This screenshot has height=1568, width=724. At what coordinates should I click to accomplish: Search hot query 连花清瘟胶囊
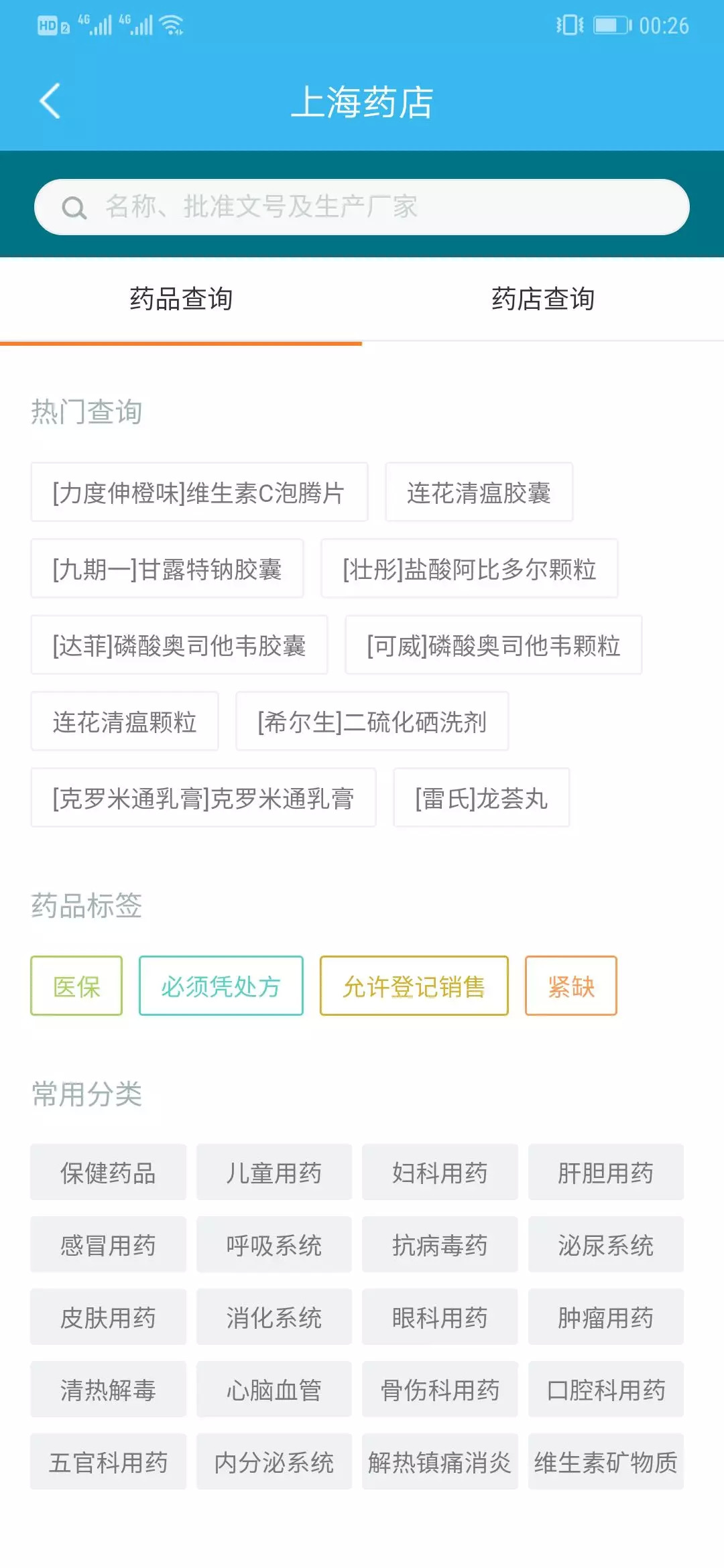click(479, 493)
